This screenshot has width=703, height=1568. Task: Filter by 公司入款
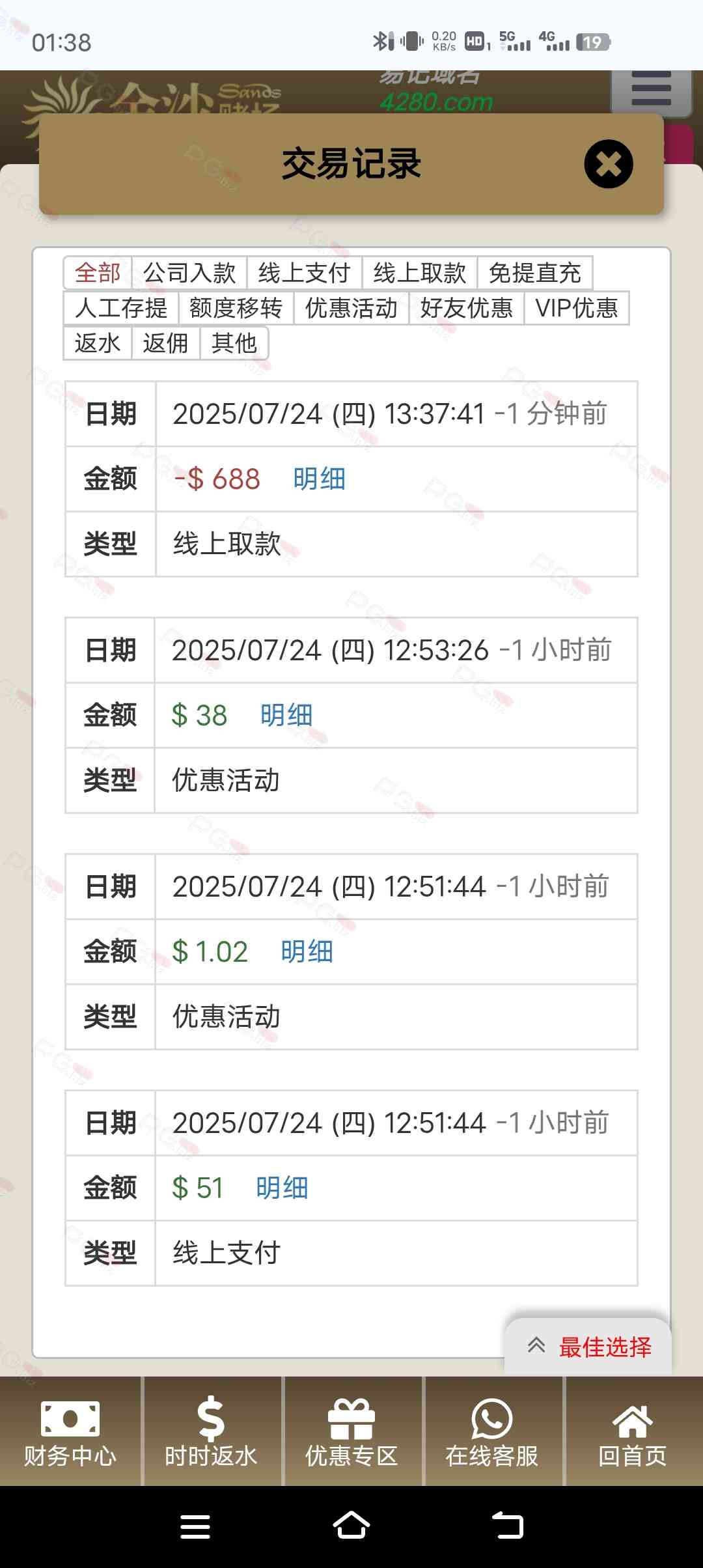(189, 273)
